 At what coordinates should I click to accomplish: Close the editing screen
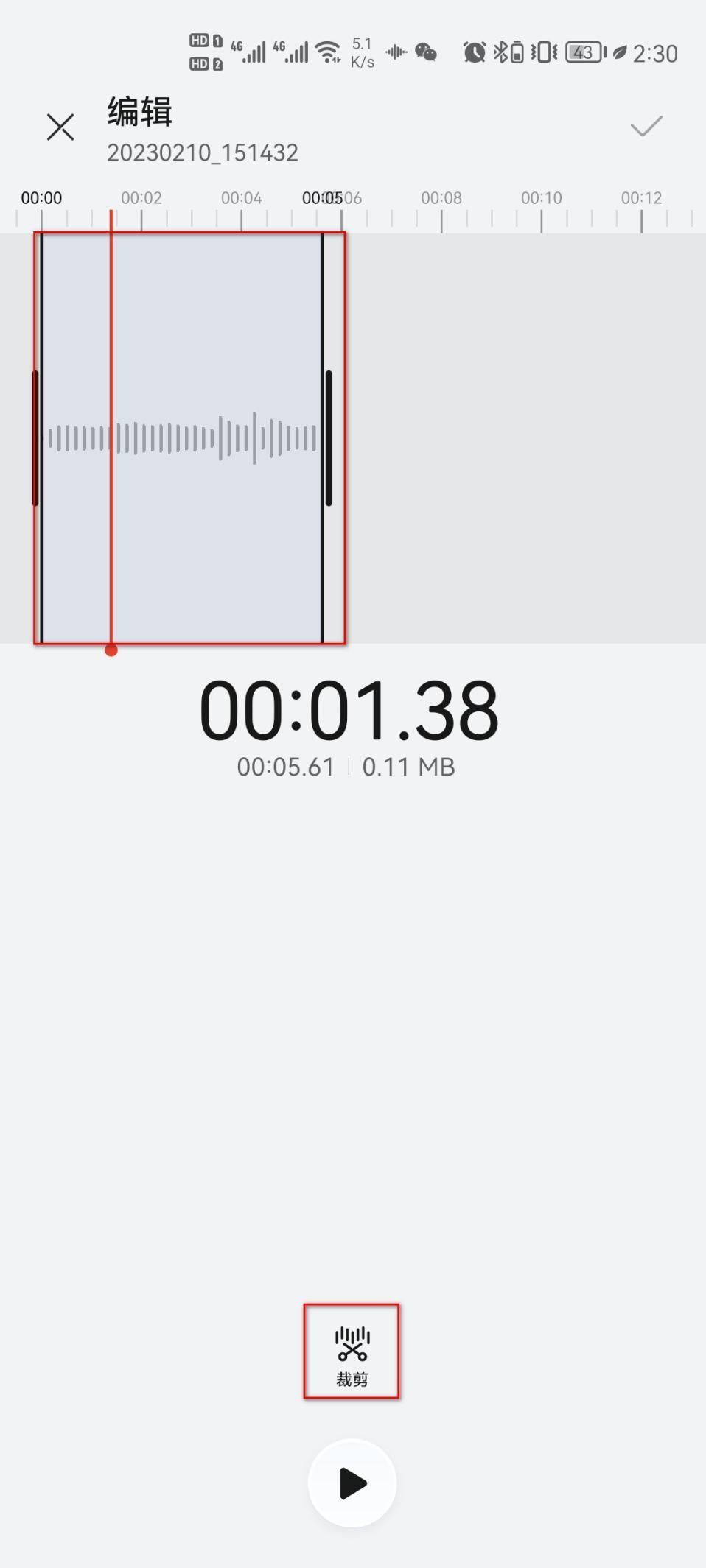click(x=60, y=127)
